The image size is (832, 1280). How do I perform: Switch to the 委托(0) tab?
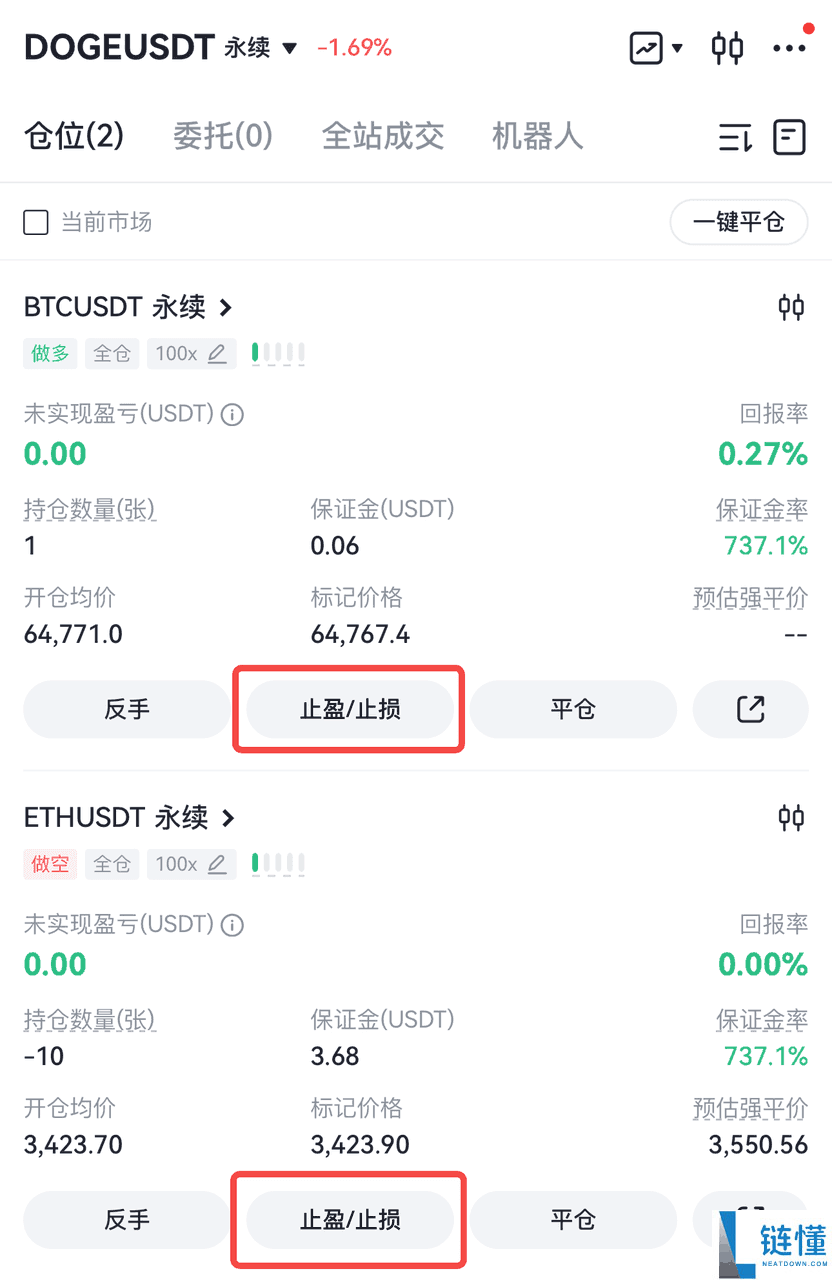point(223,136)
